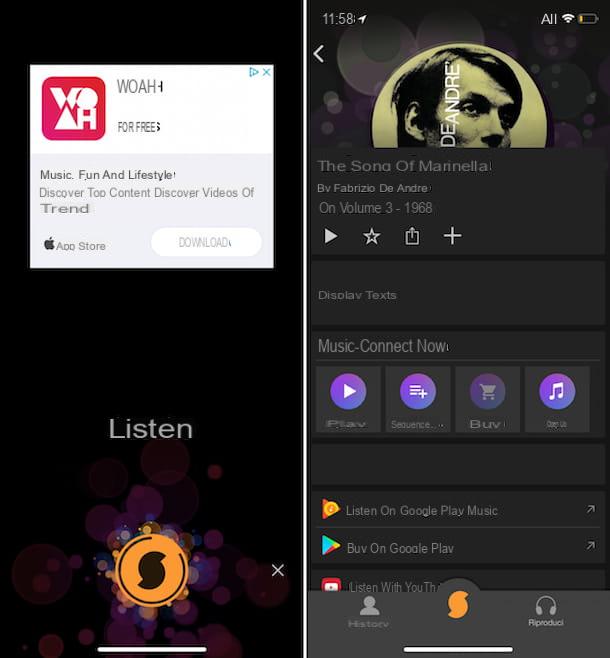Tap Download in the WOAH ad
The image size is (610, 658).
[205, 242]
